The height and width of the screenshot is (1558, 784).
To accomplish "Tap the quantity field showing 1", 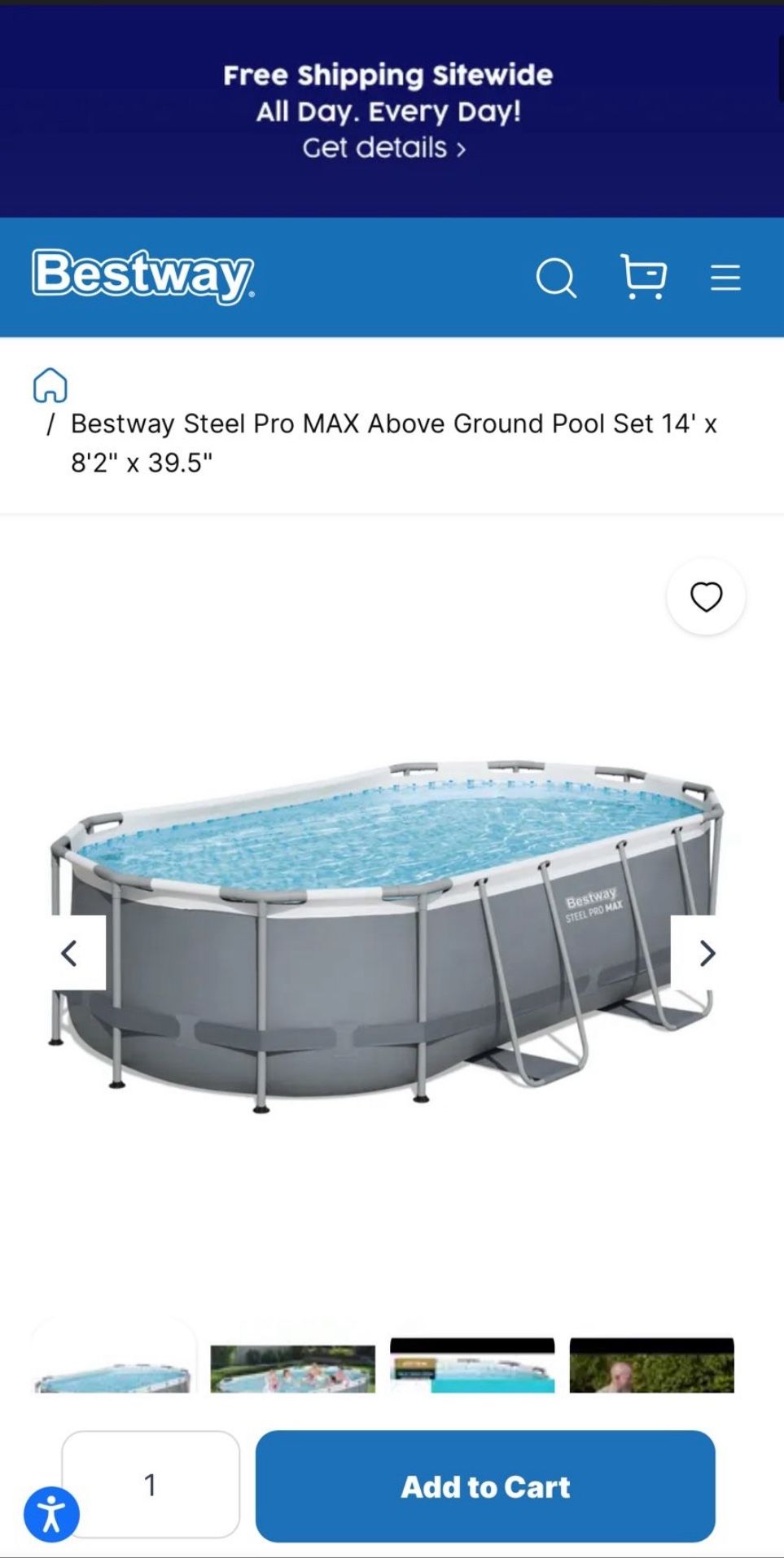I will pos(151,1486).
